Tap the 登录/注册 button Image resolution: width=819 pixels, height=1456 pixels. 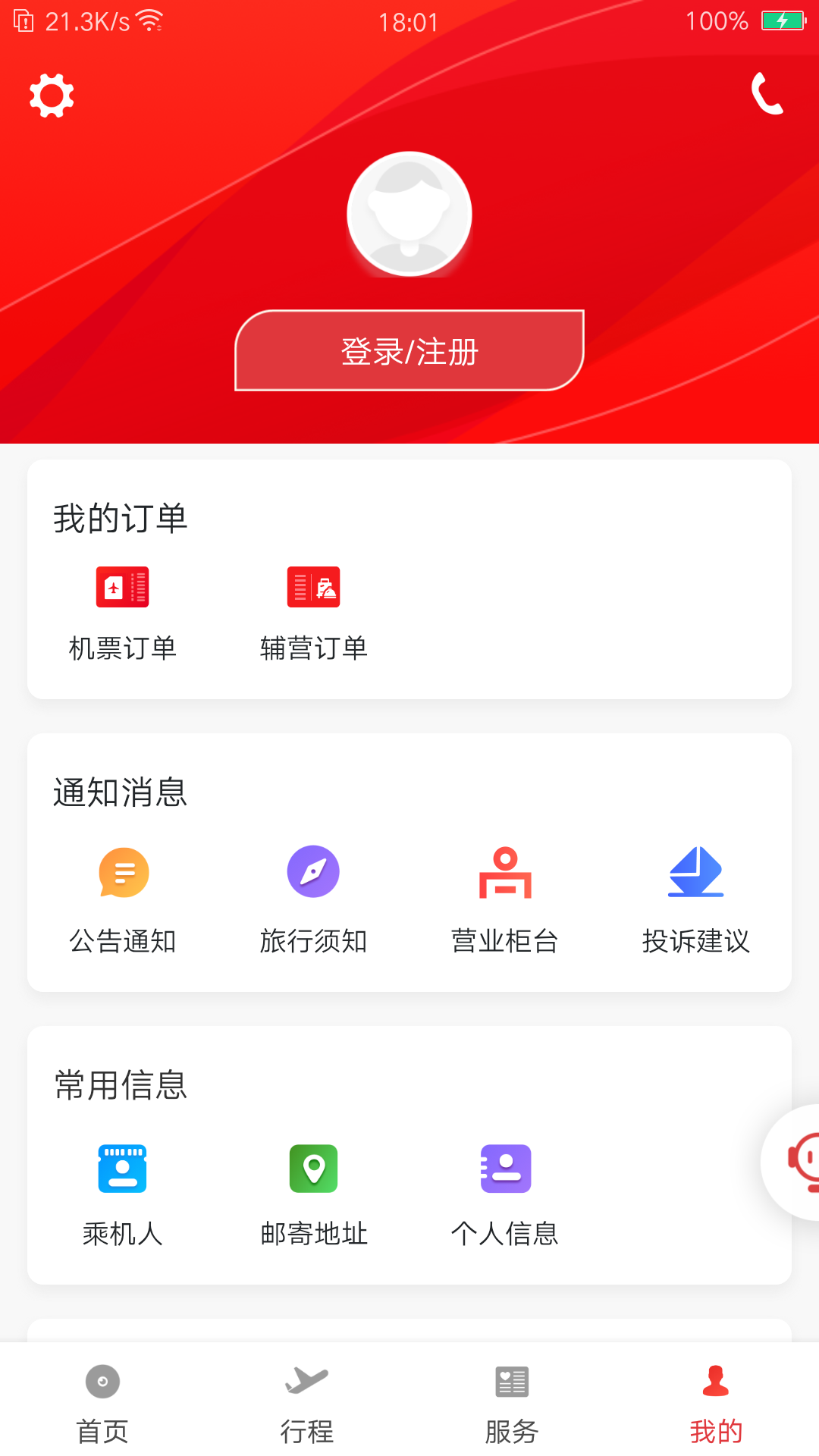[409, 351]
